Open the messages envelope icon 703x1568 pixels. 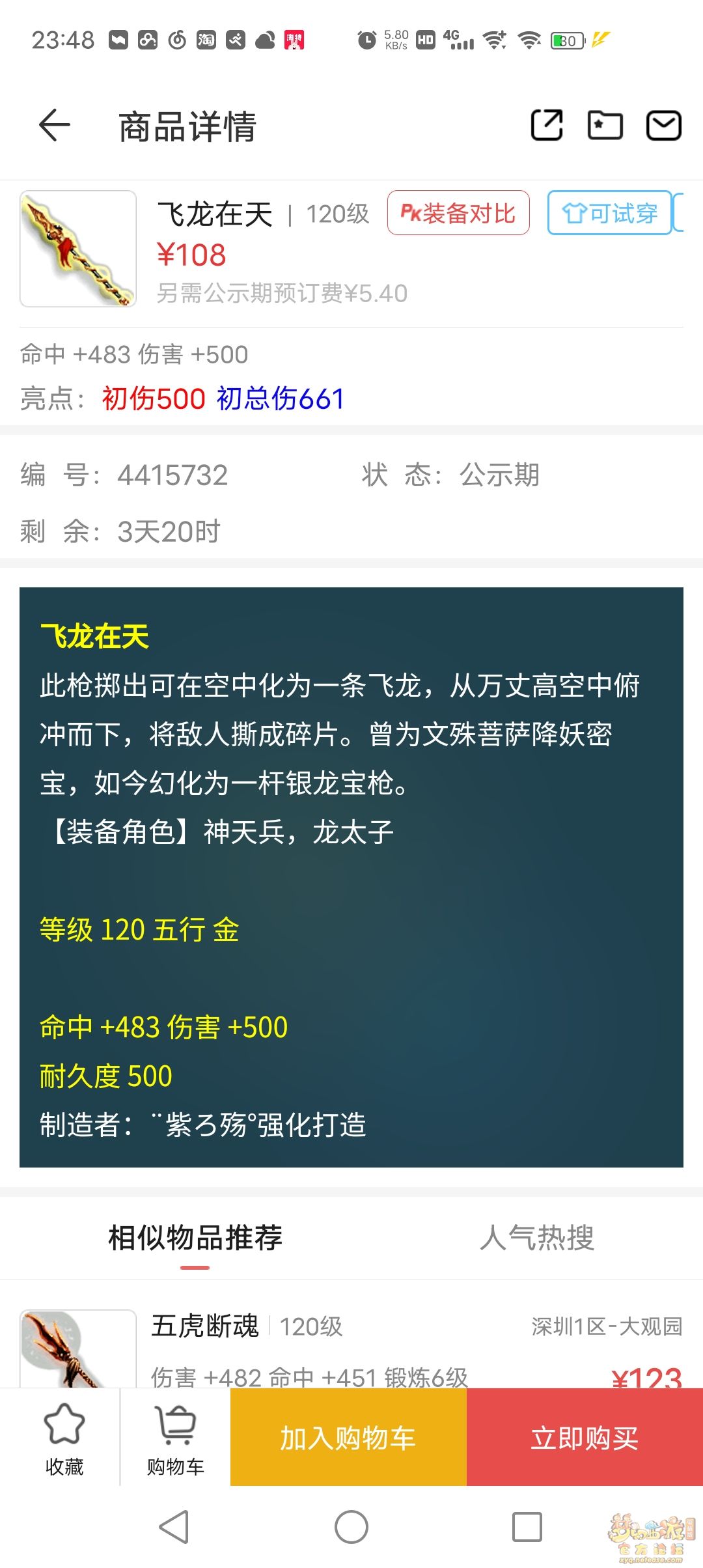[x=663, y=125]
